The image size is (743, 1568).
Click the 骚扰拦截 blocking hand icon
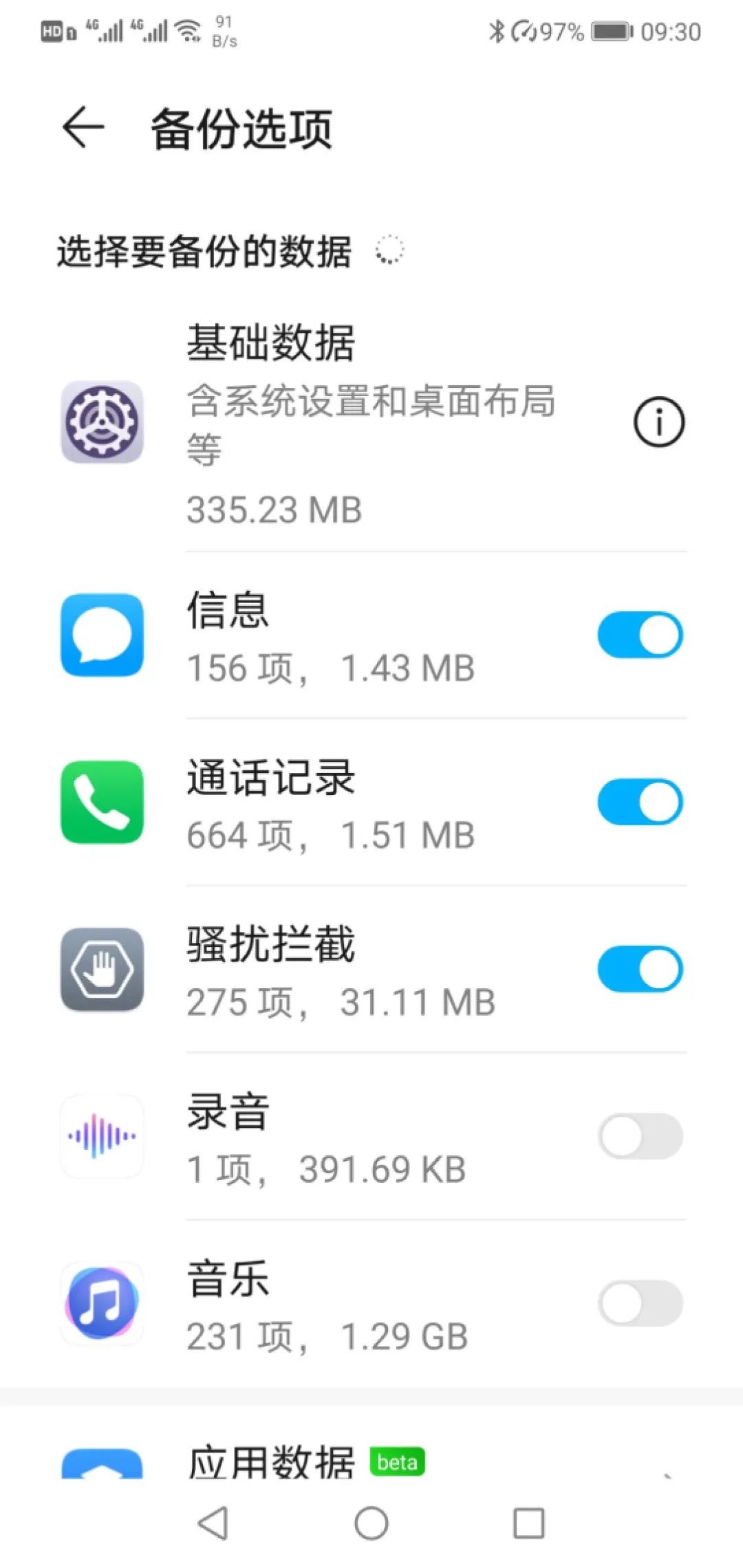[101, 968]
